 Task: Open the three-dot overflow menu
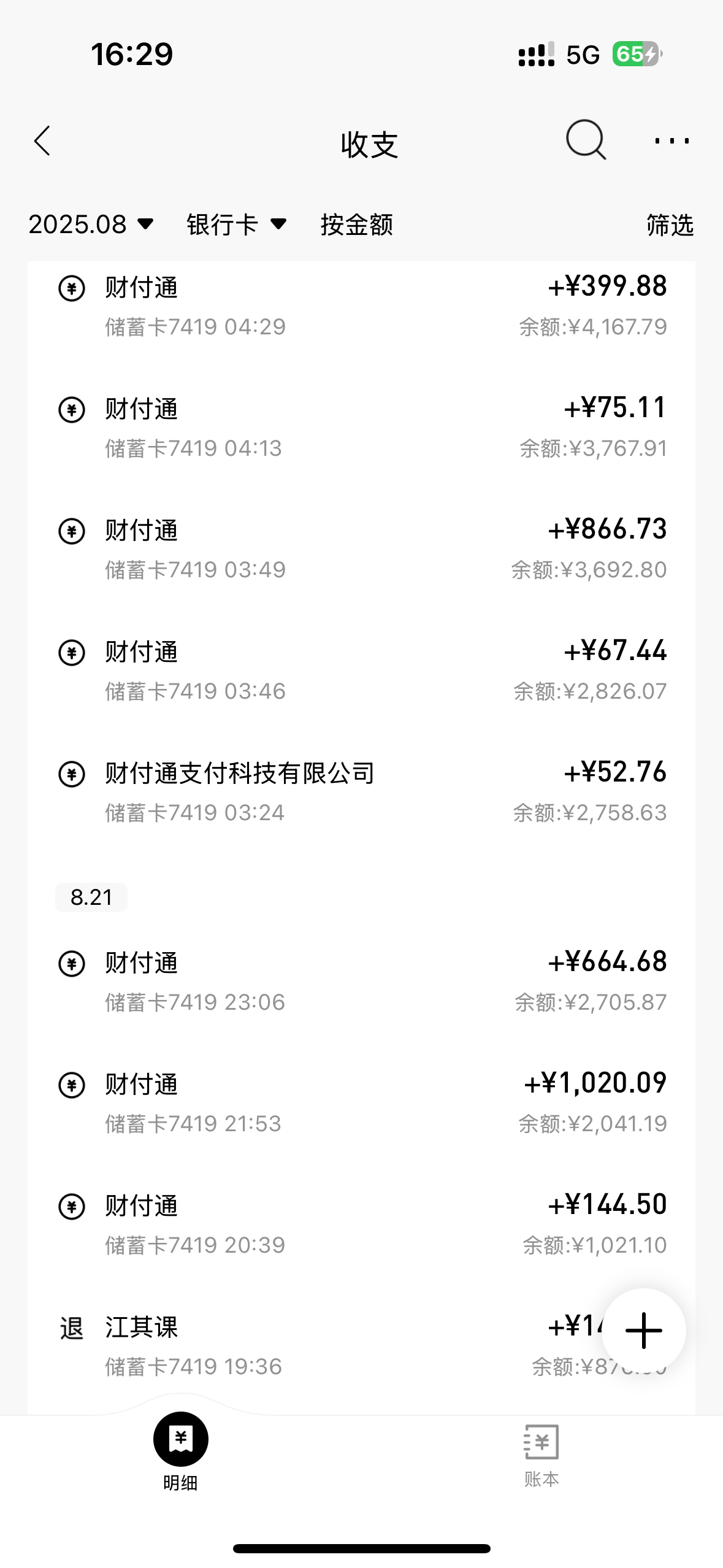click(671, 141)
